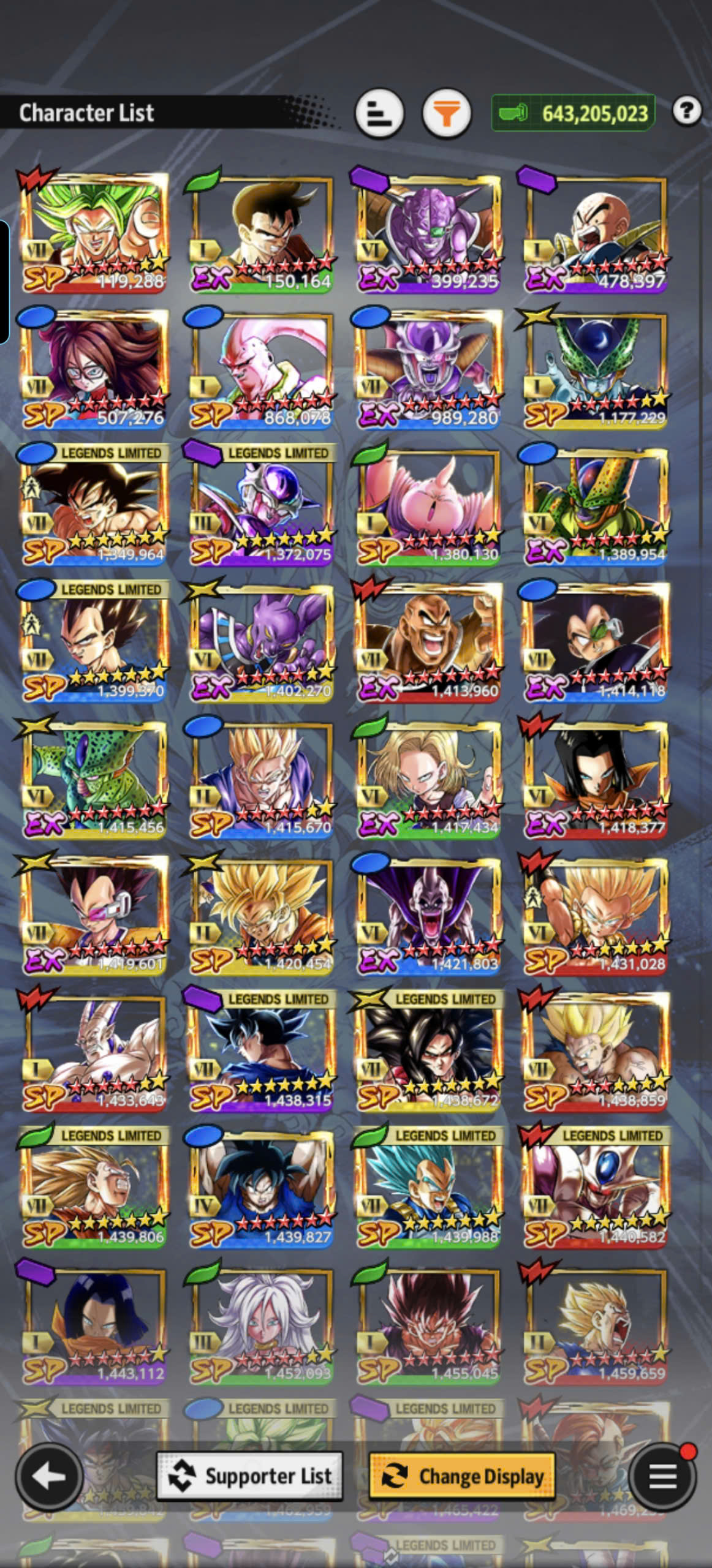712x1568 pixels.
Task: Open the character with power 507,276
Action: (x=94, y=369)
